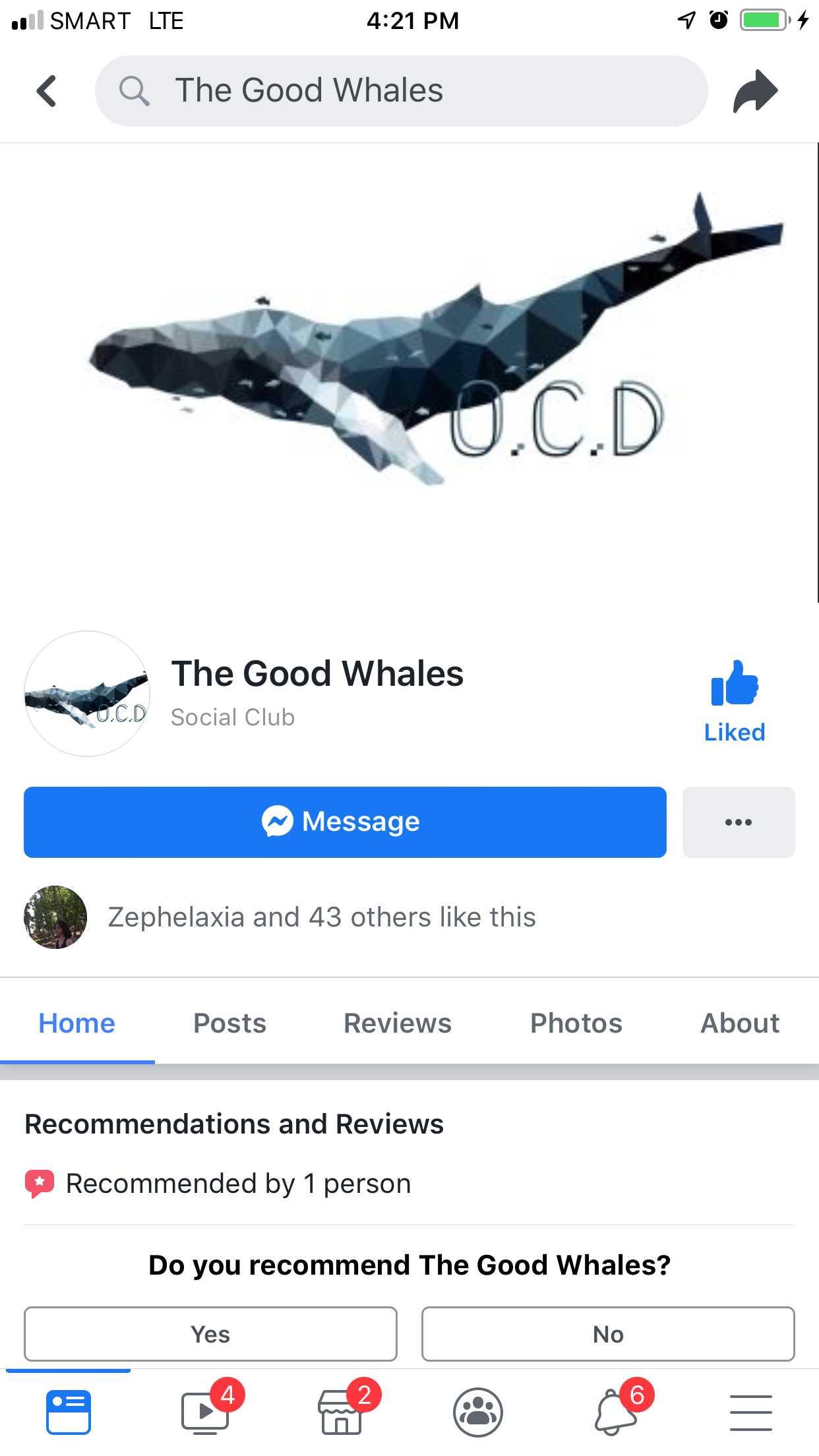The height and width of the screenshot is (1456, 819).
Task: Click the search magnifier icon
Action: (135, 90)
